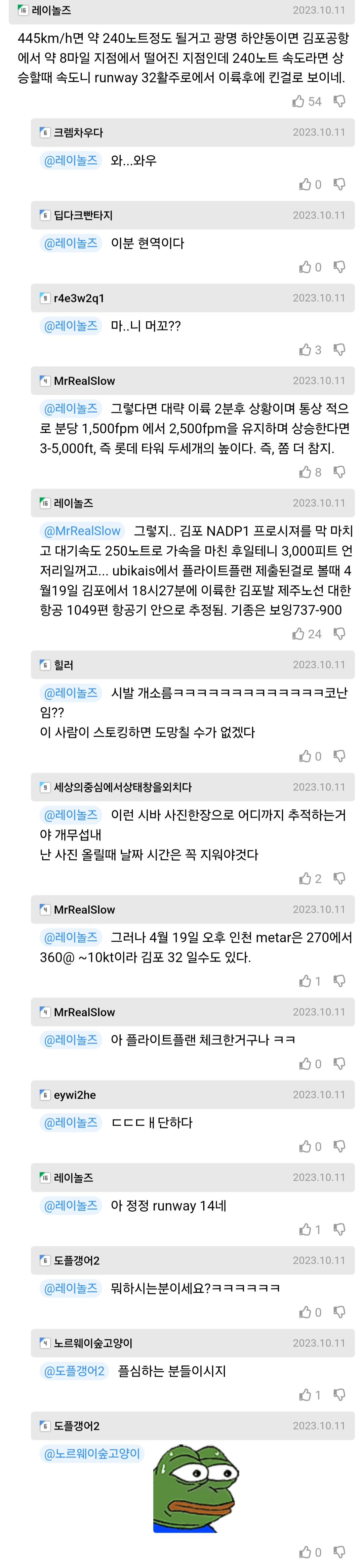Image resolution: width=363 pixels, height=1568 pixels.
Task: Open the @레이놀즈 mention in eywi2he's reply
Action: 71,1123
